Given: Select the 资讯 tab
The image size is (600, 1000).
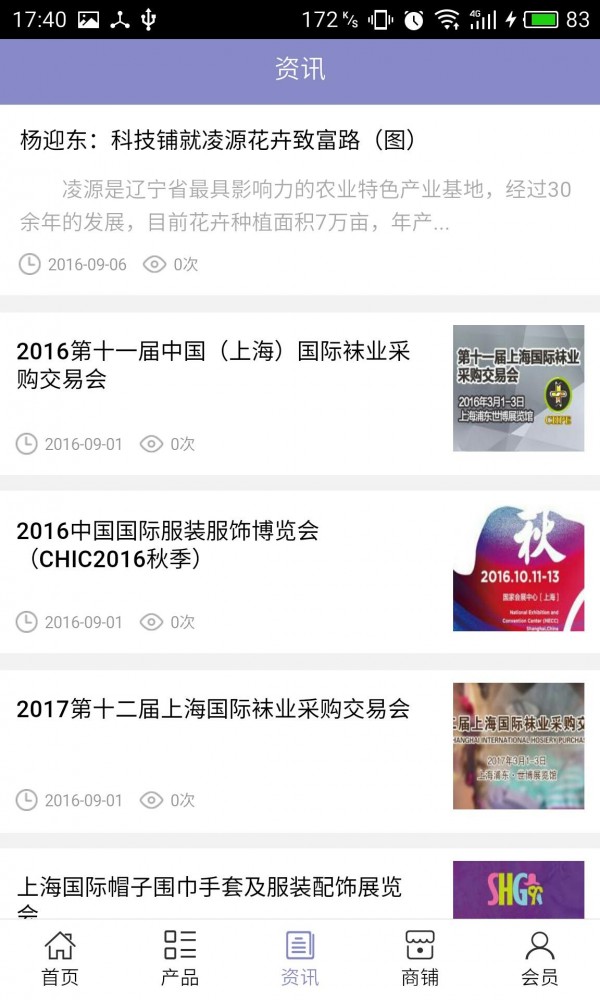Looking at the screenshot, I should point(300,958).
